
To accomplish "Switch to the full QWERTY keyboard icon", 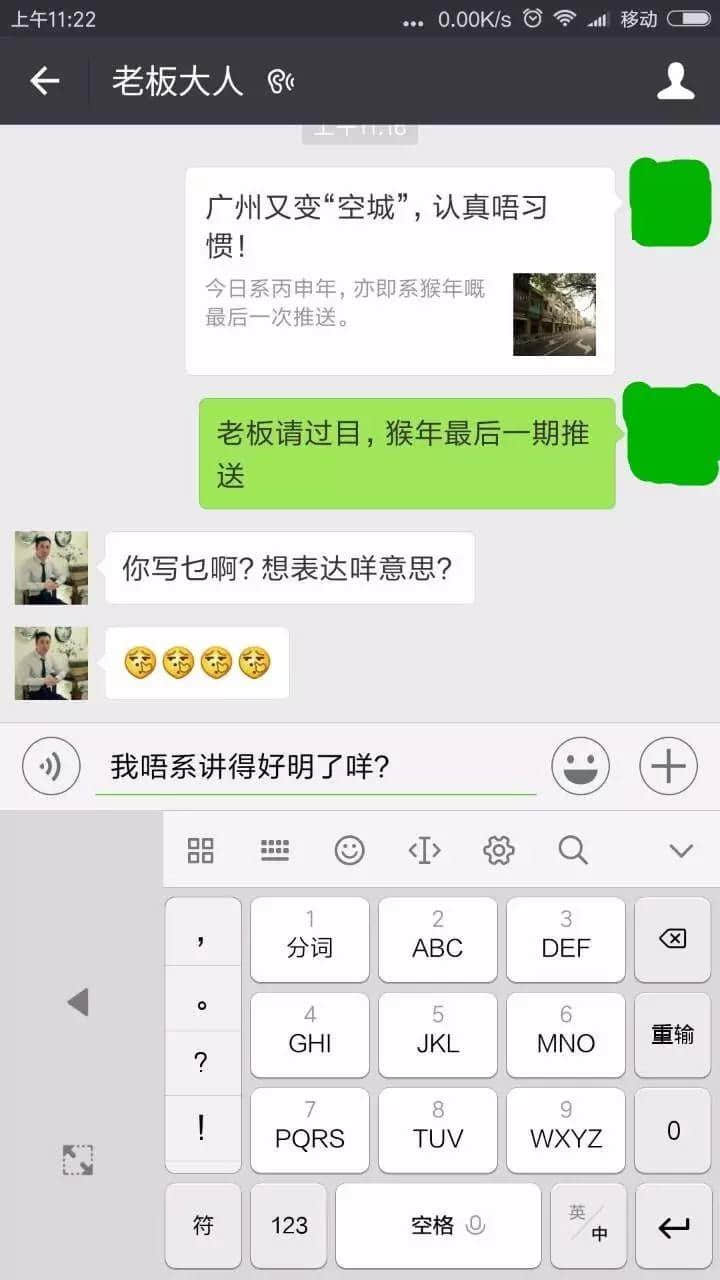I will click(x=274, y=850).
